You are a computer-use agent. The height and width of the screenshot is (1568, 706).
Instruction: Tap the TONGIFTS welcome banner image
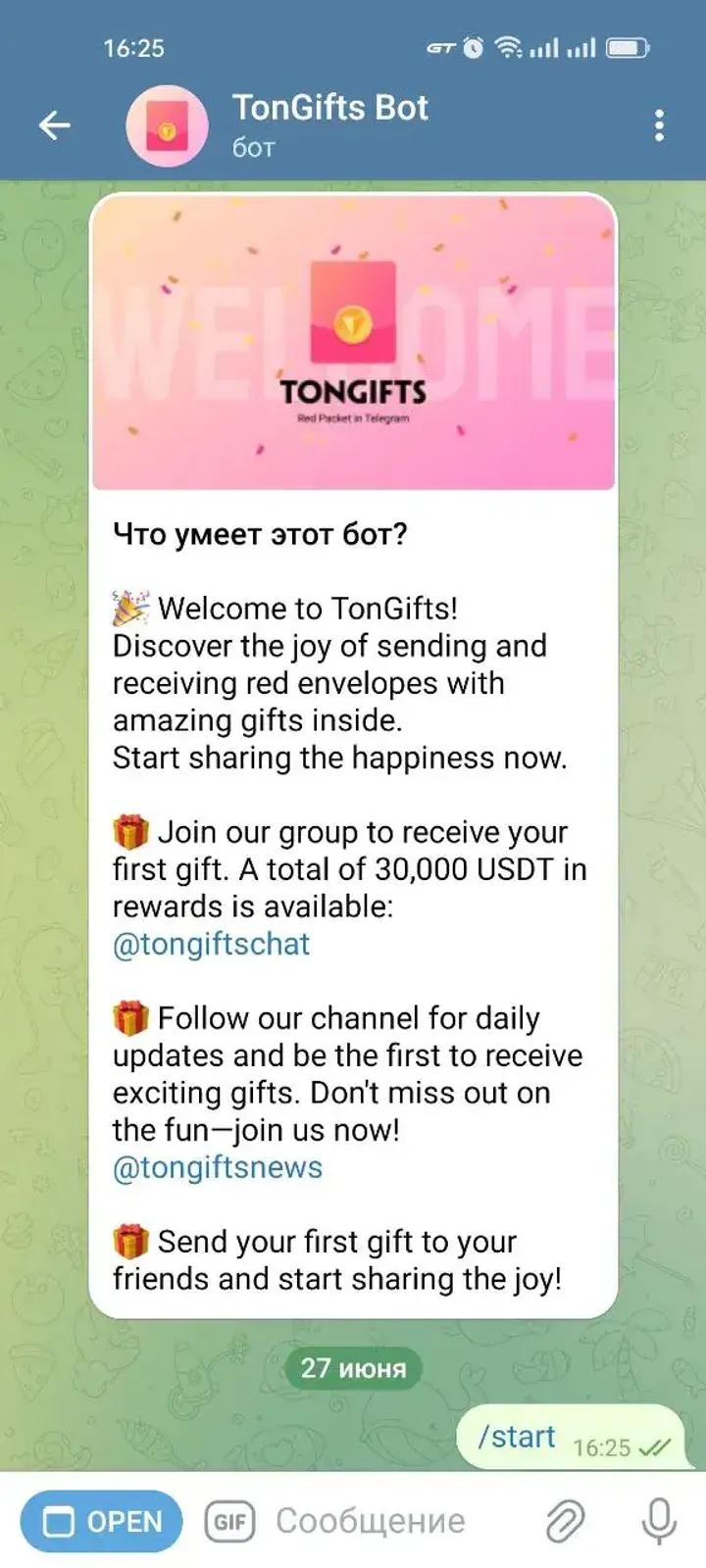click(353, 343)
